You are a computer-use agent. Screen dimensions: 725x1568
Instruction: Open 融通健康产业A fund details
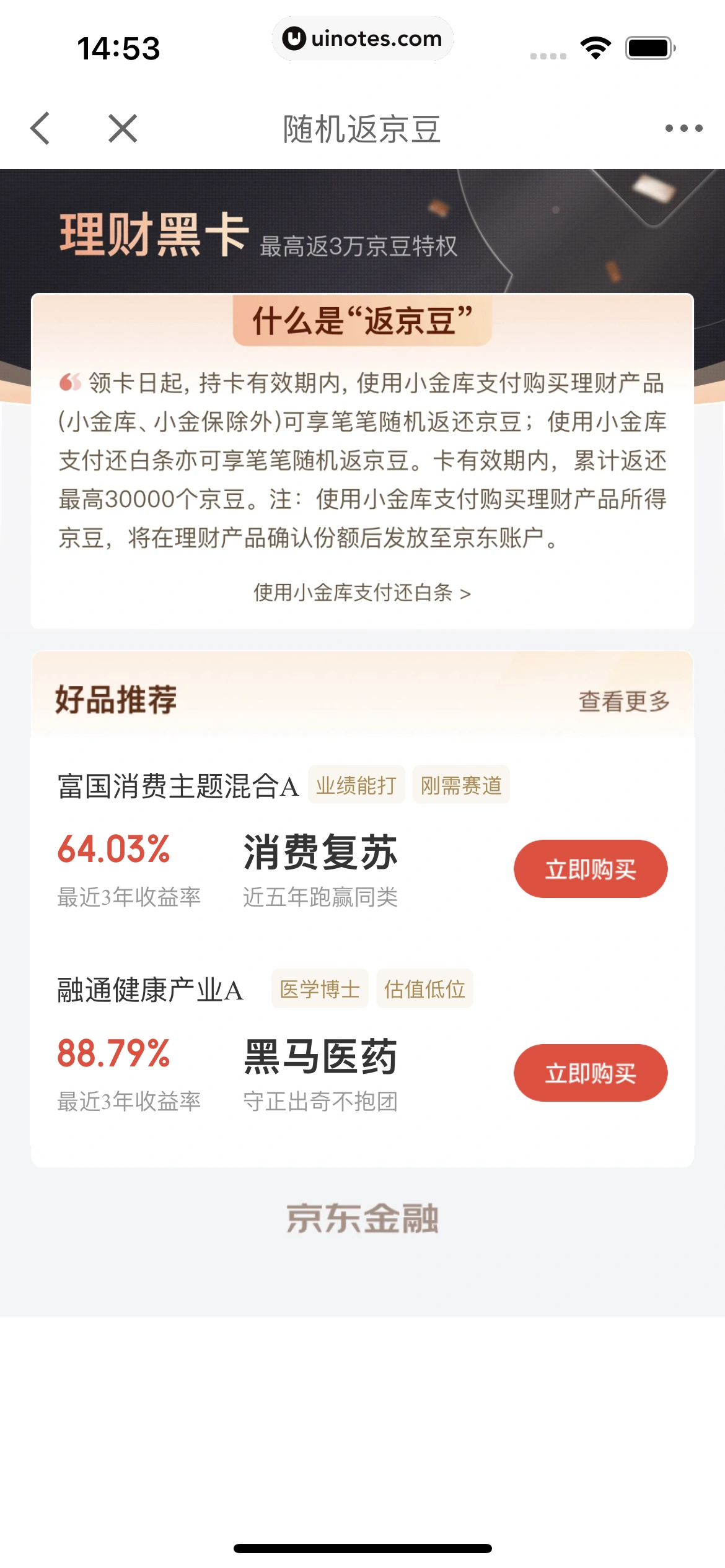(x=150, y=990)
